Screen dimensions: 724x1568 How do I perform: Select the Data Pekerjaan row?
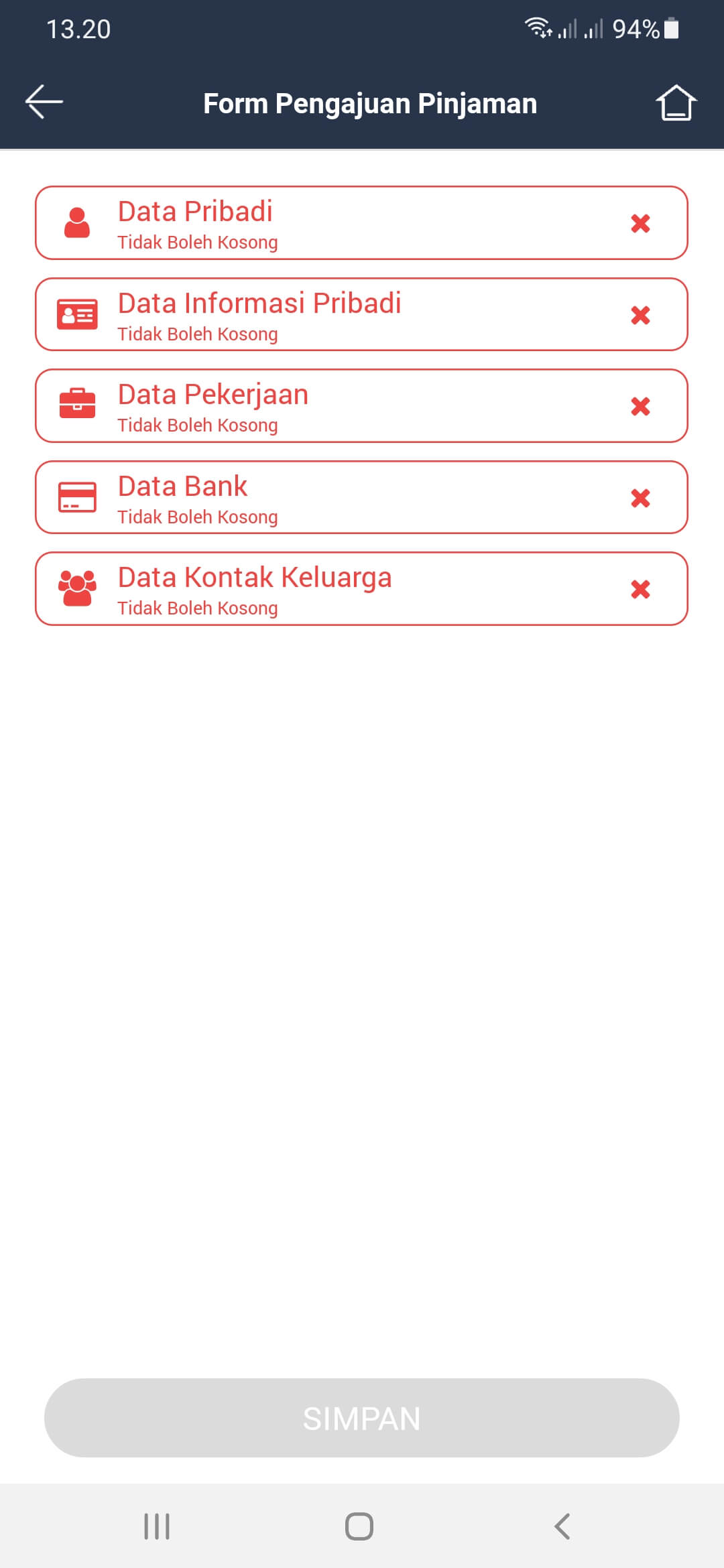tap(361, 406)
